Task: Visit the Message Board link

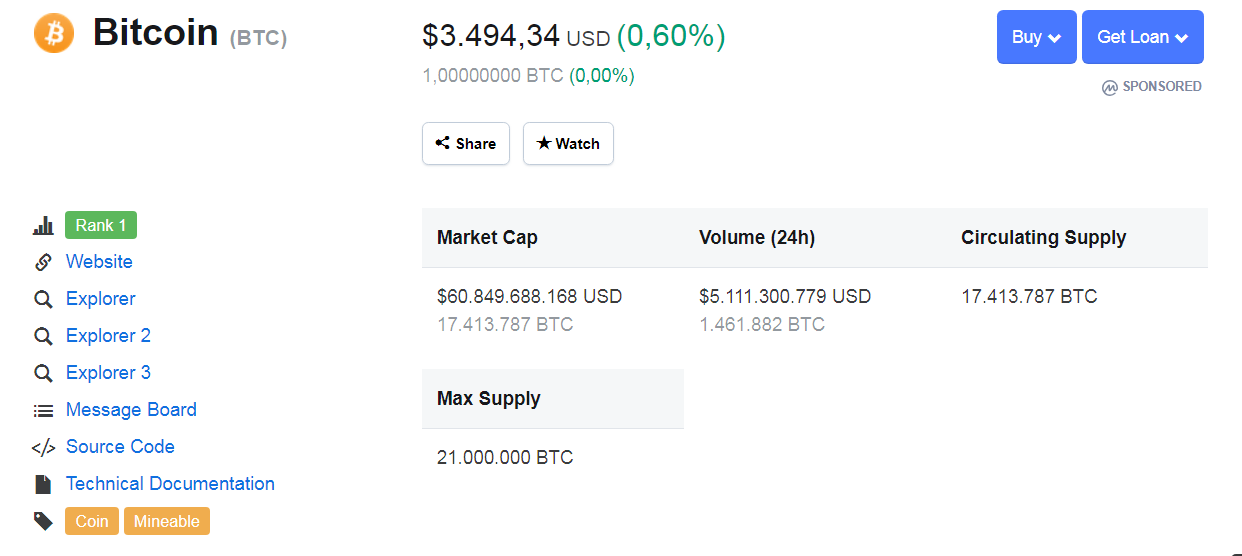Action: pos(131,410)
